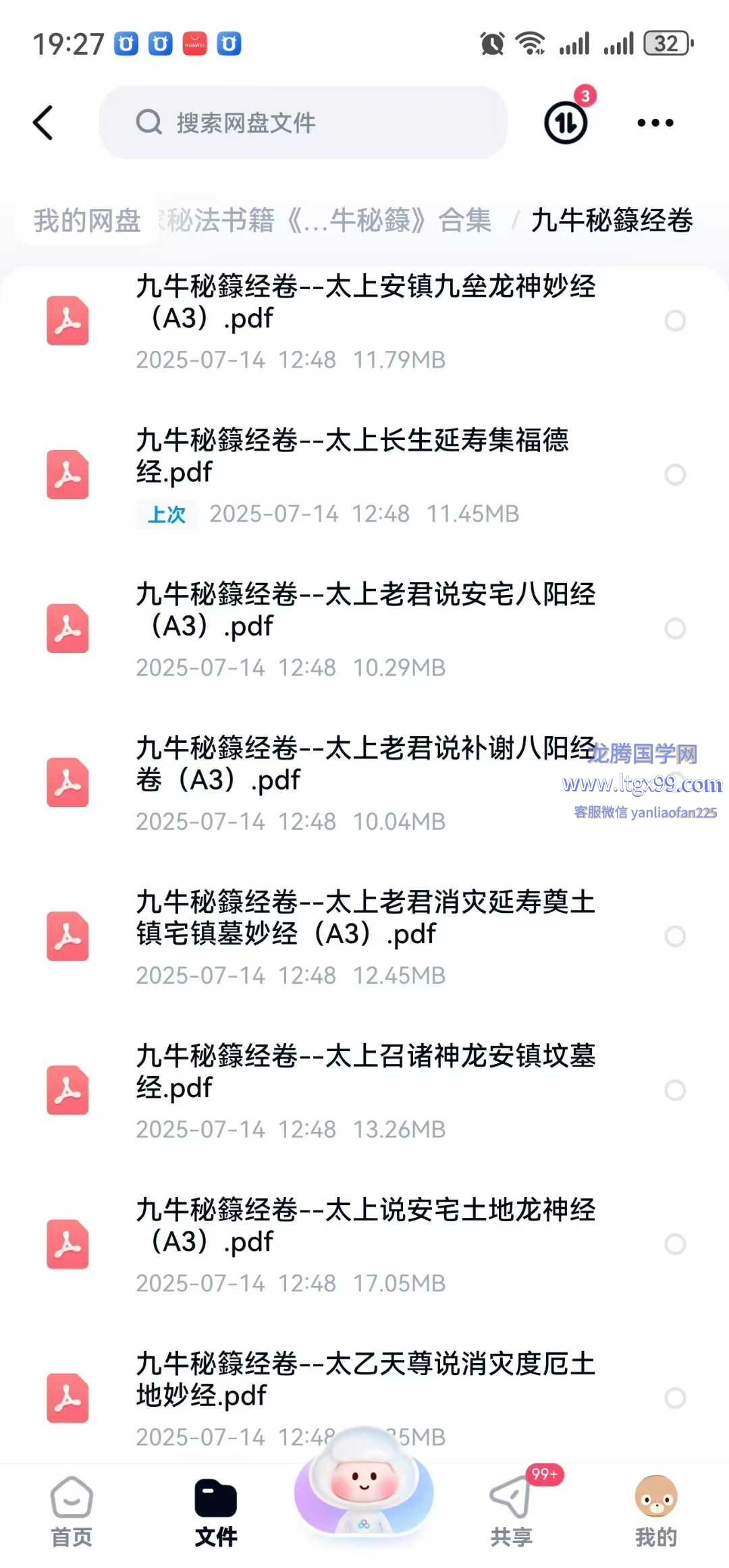Check the circle for 太上说安宅土地龙神经
The width and height of the screenshot is (729, 1568).
tap(675, 1244)
